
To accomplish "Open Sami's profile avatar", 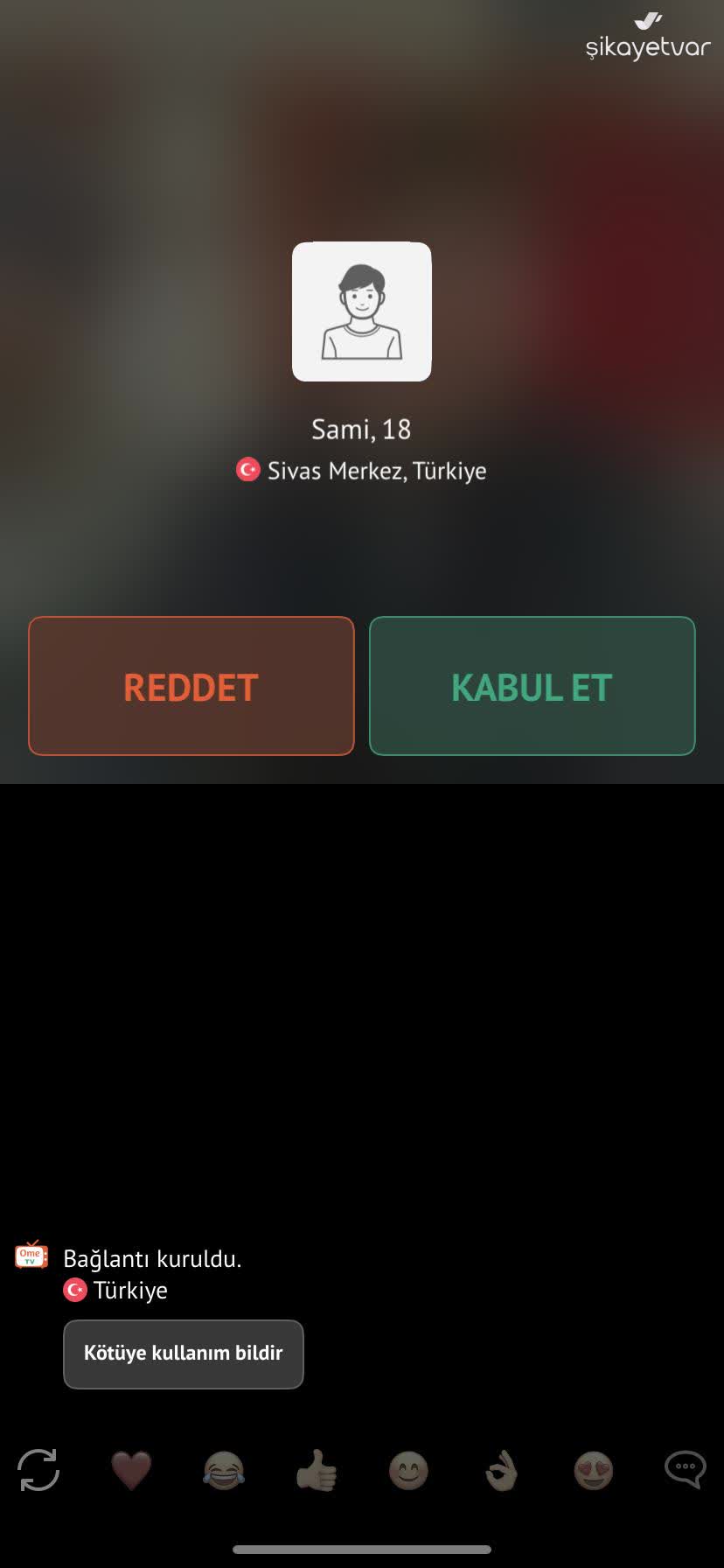I will [x=362, y=311].
